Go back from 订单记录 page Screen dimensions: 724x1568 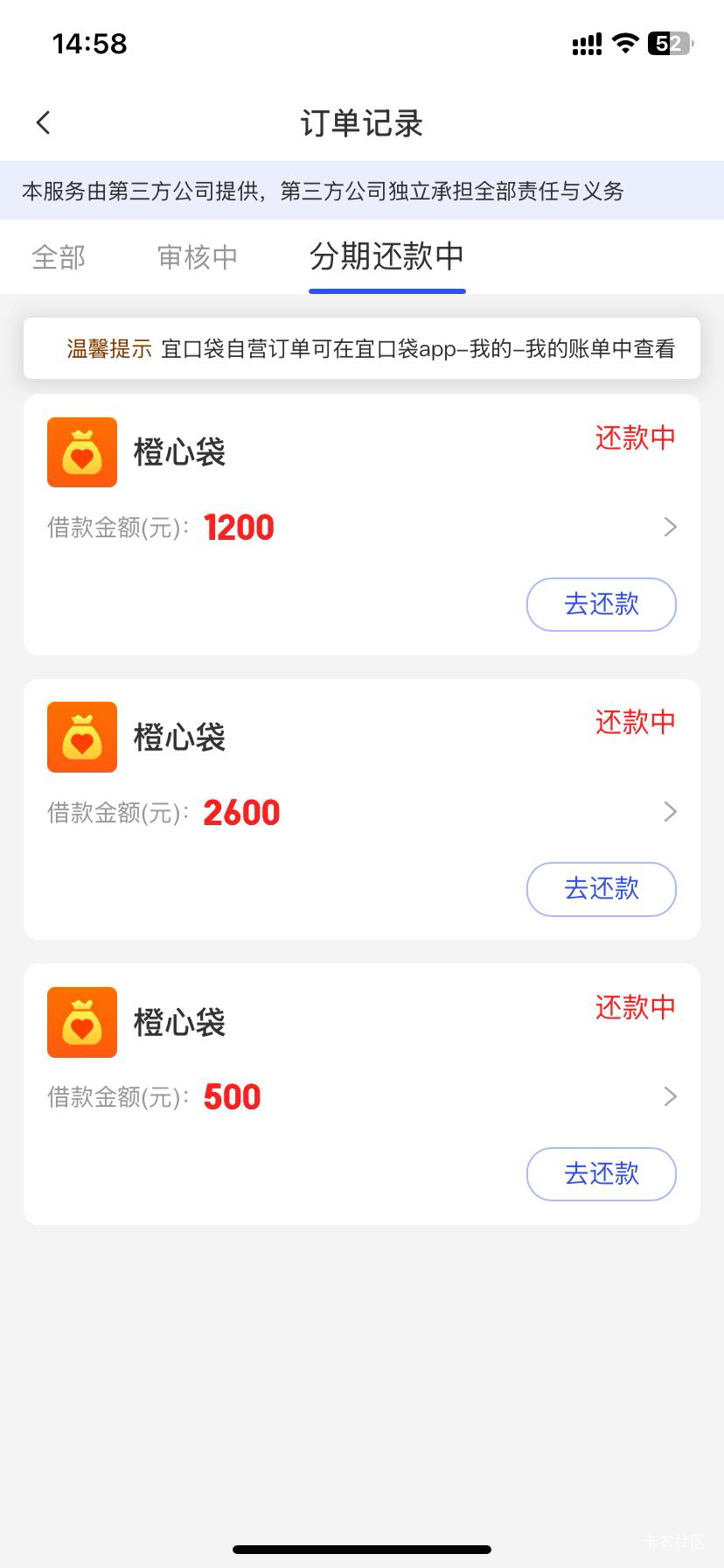(x=44, y=123)
